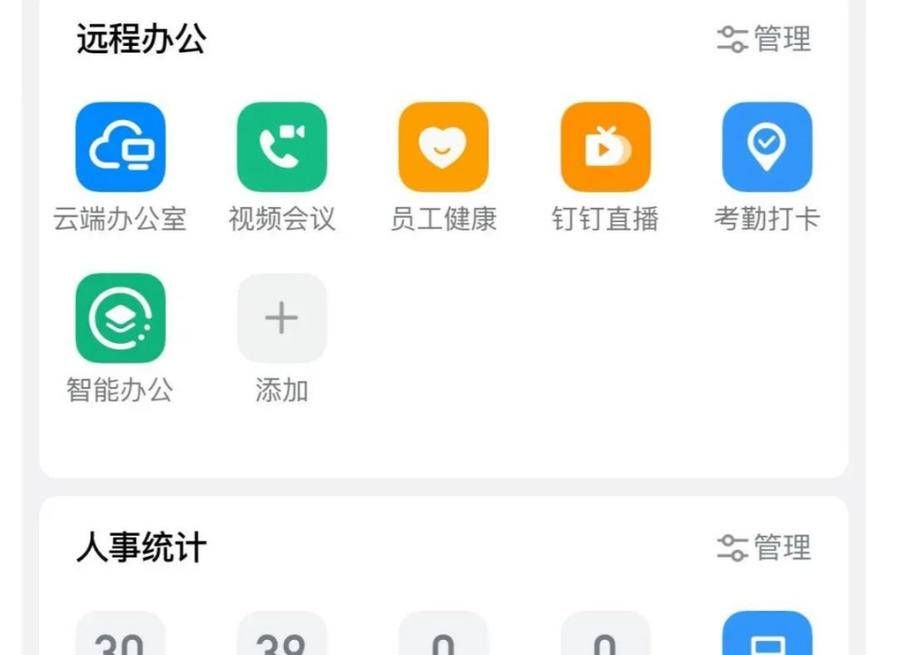The image size is (900, 655).
Task: Open 考勤打卡 check-in
Action: coord(767,147)
